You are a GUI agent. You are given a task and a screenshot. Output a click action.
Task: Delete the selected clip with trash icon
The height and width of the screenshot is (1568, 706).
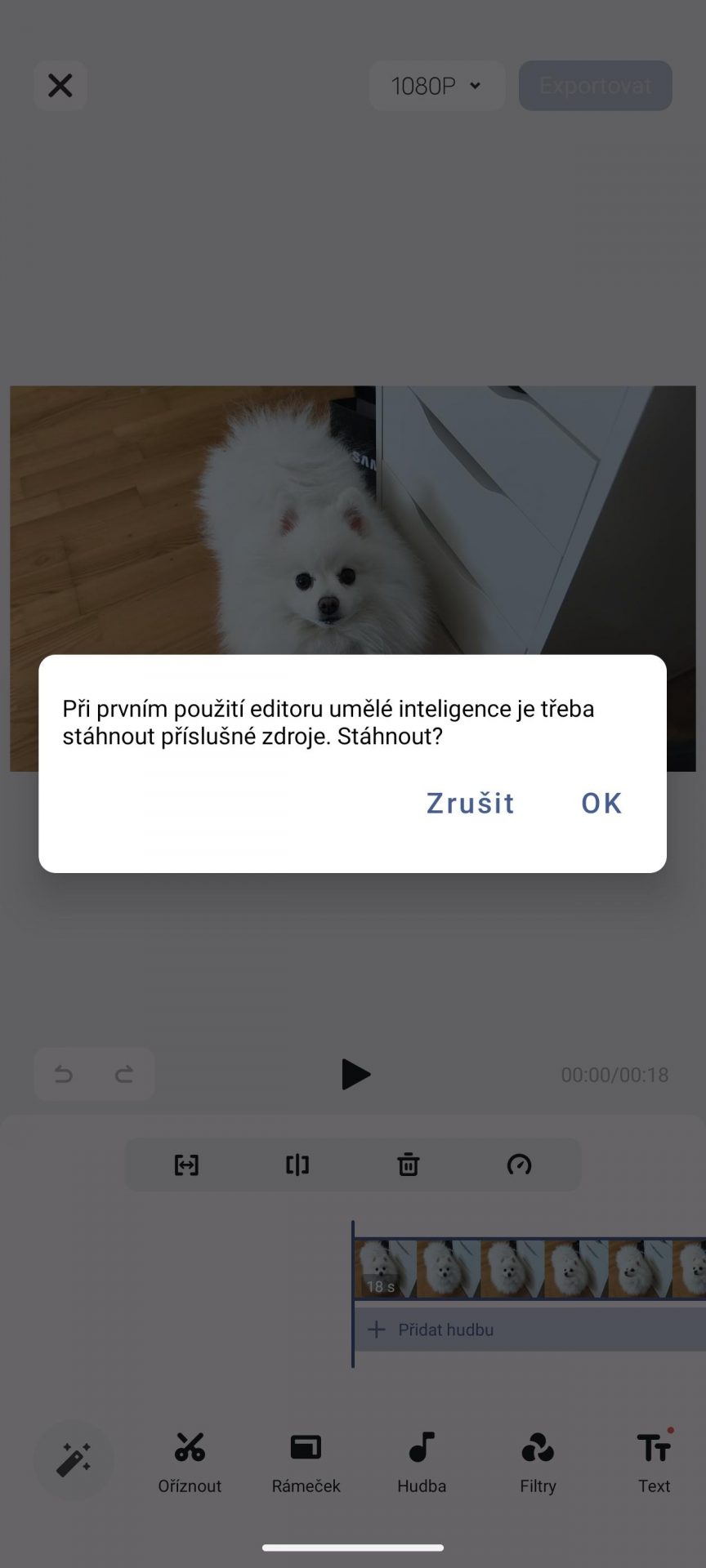click(409, 1165)
